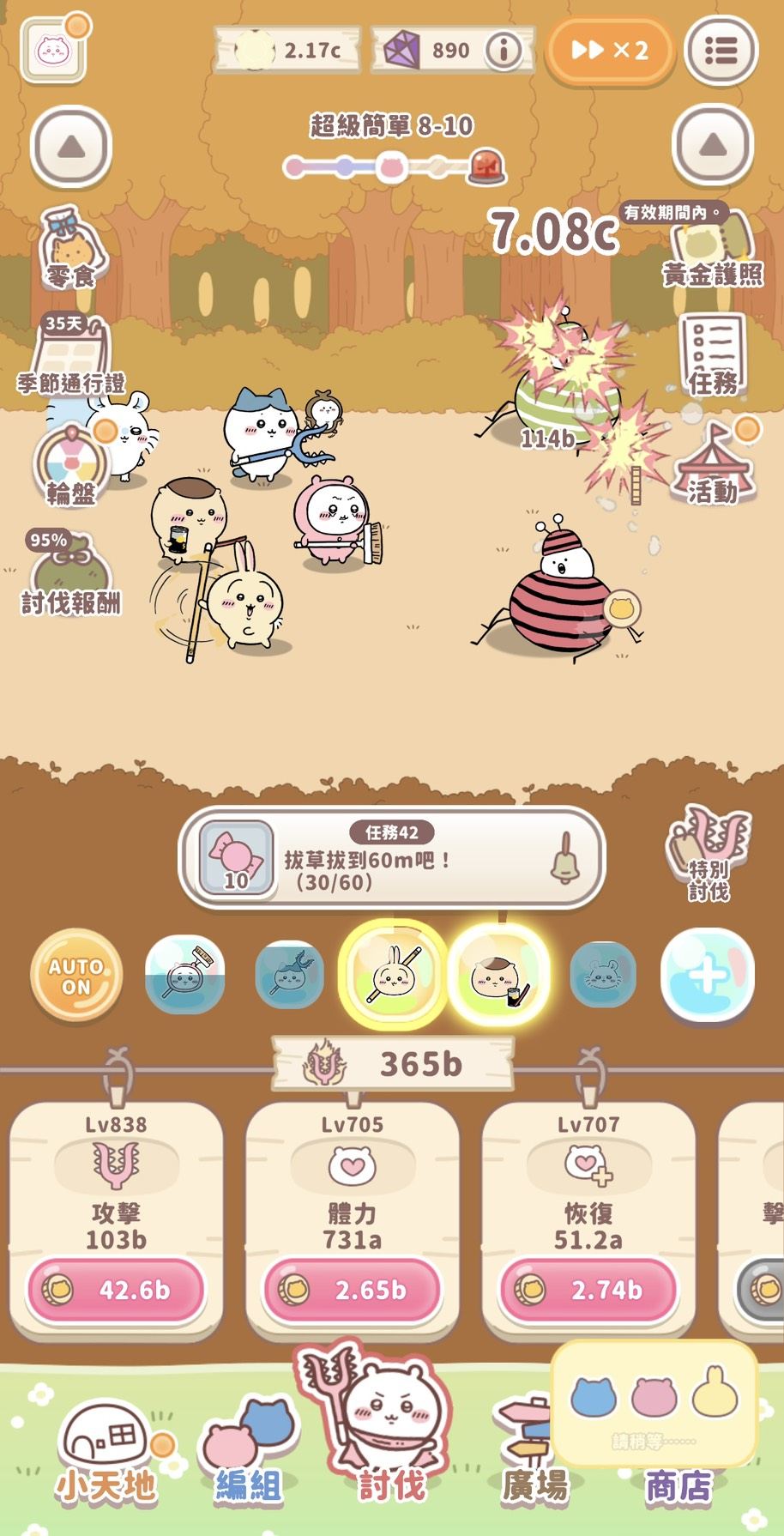Image resolution: width=784 pixels, height=1536 pixels.
Task: Go to the 廣場 tab
Action: tap(534, 1454)
